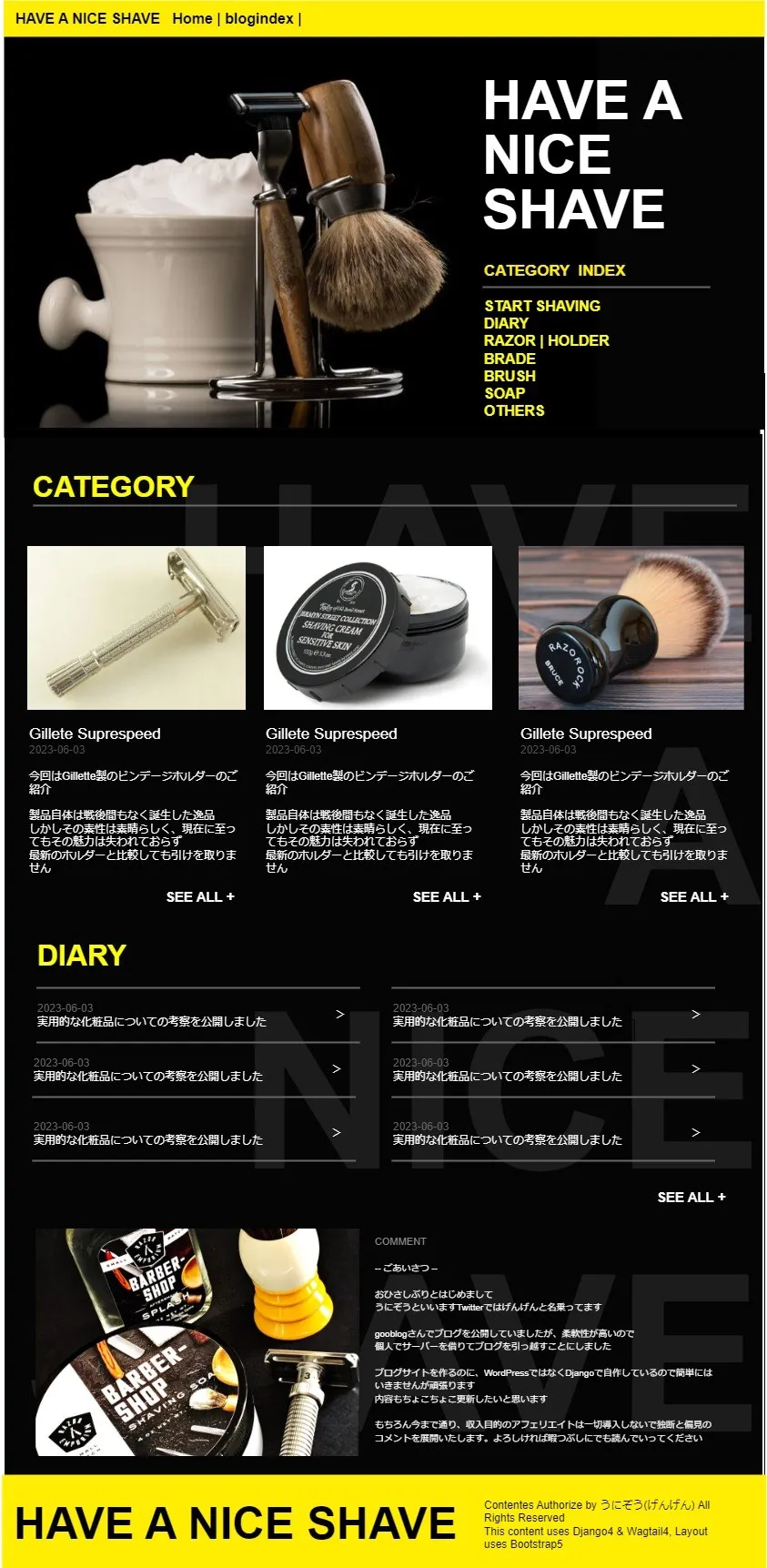
Task: View the SOAP category
Action: [x=504, y=393]
